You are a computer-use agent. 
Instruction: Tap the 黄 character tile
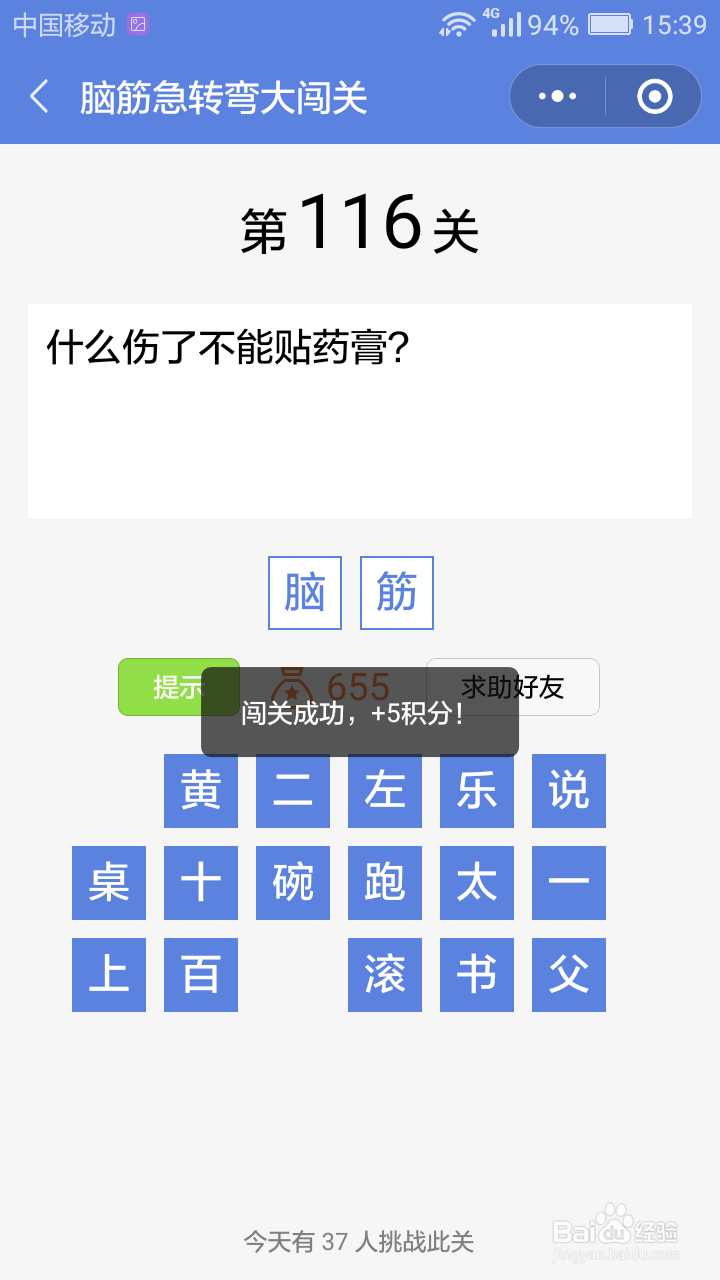pos(200,791)
